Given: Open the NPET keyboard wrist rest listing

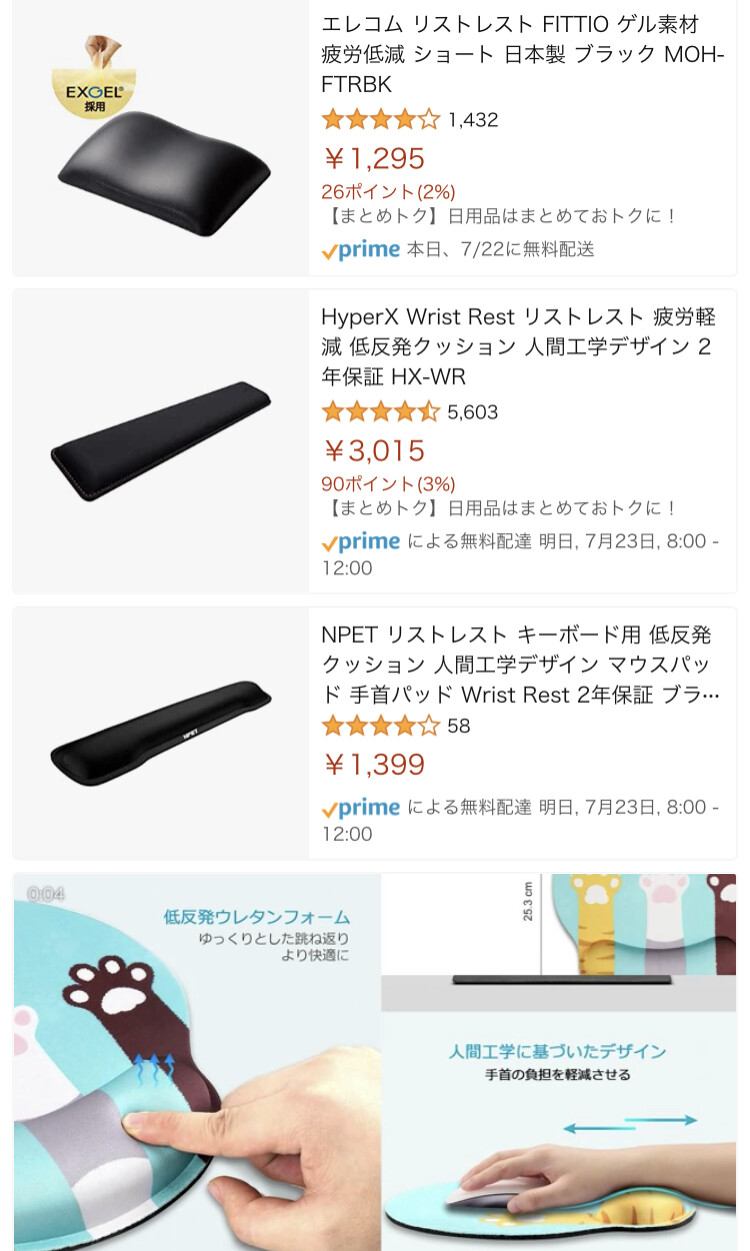Looking at the screenshot, I should [x=519, y=664].
